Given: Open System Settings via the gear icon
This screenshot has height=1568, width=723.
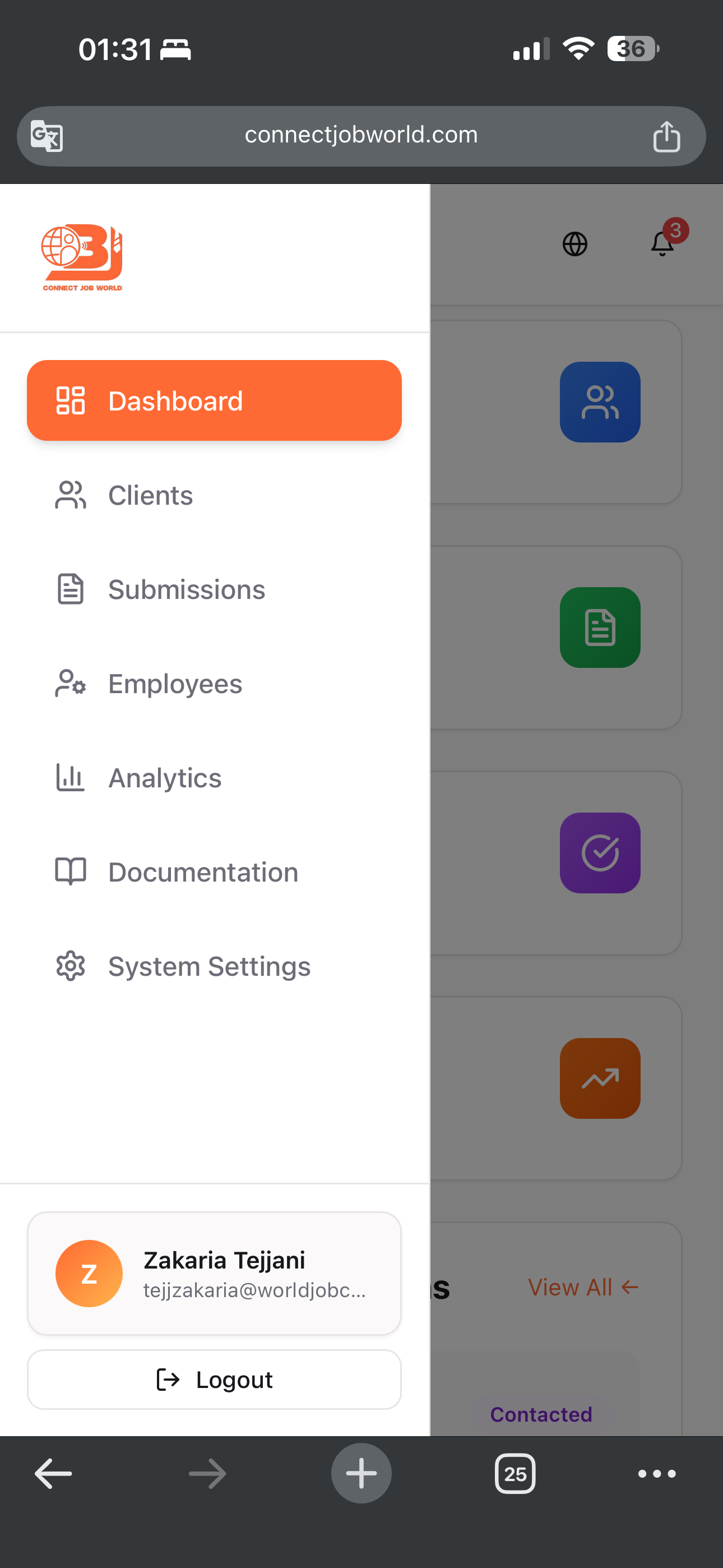Looking at the screenshot, I should click(69, 966).
